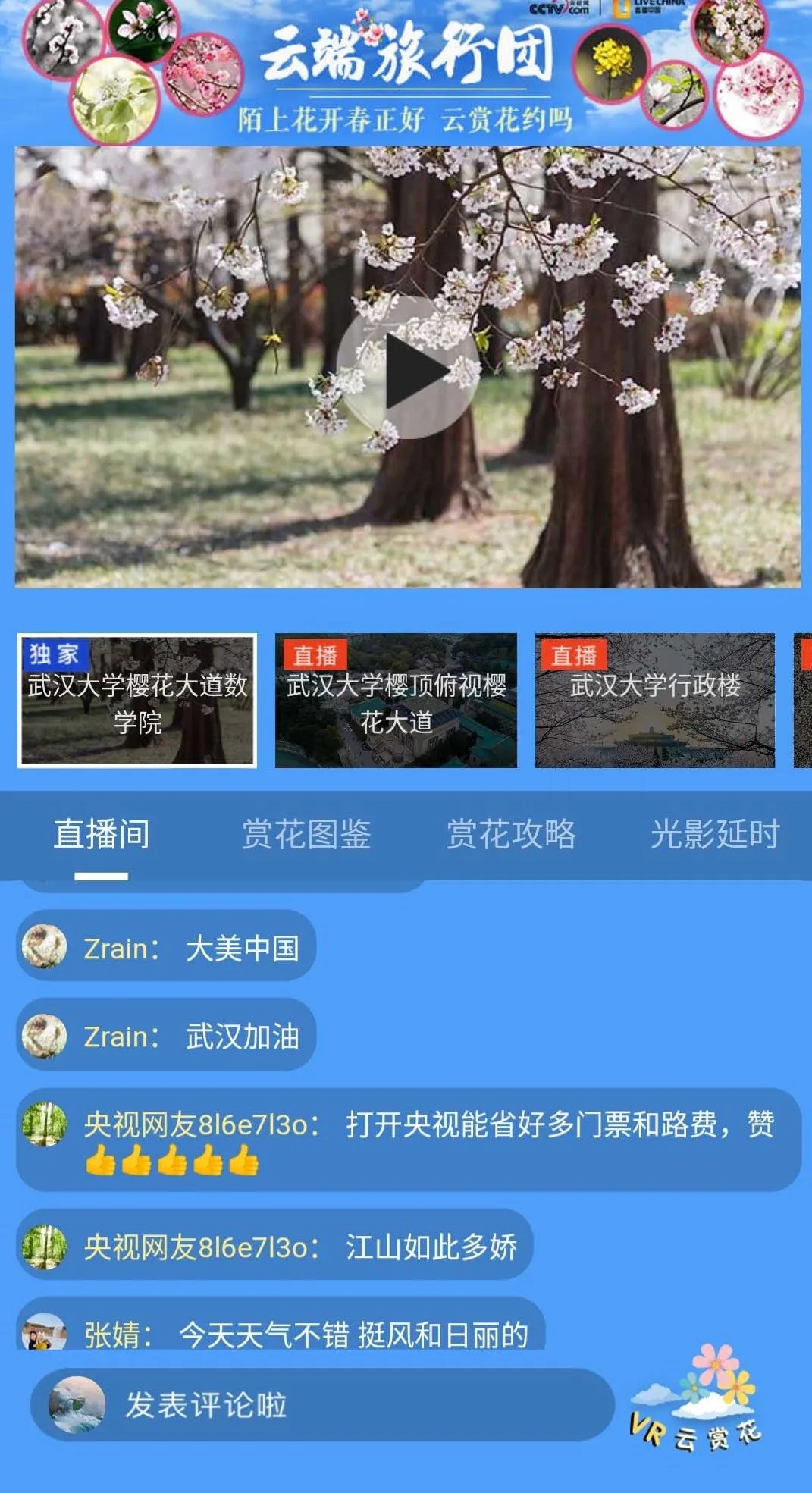
Task: Open the 赏花攻略 tab
Action: pos(511,834)
